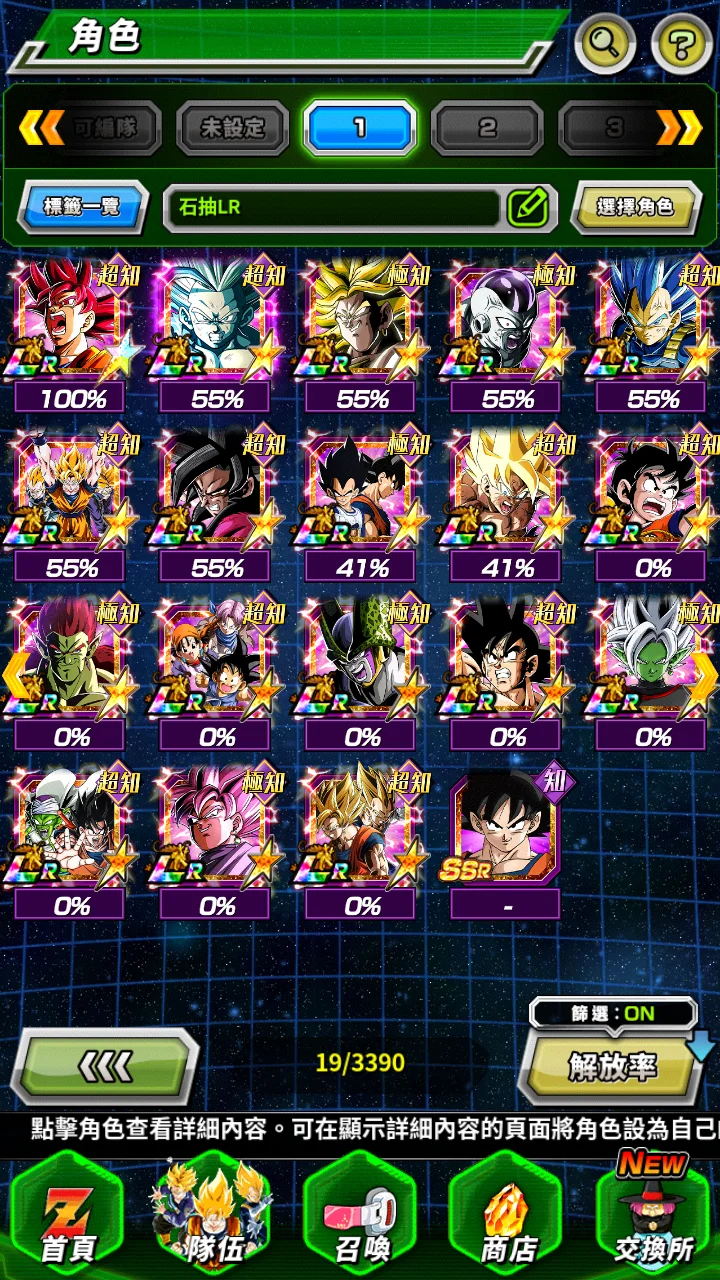Select the 未設定 tab

pos(232,127)
